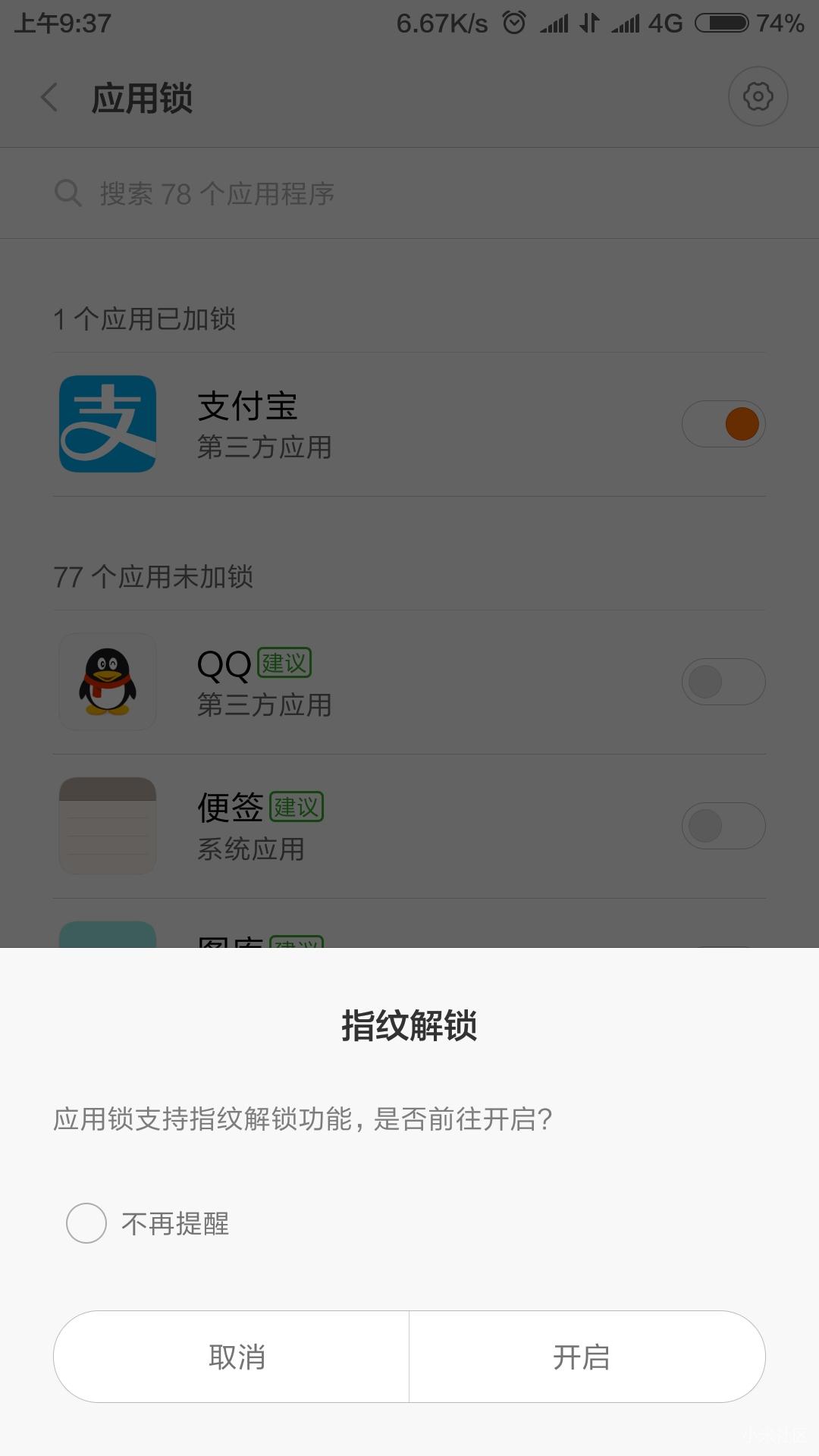The width and height of the screenshot is (819, 1456).
Task: Tap the alarm clock icon in status bar
Action: click(x=514, y=23)
